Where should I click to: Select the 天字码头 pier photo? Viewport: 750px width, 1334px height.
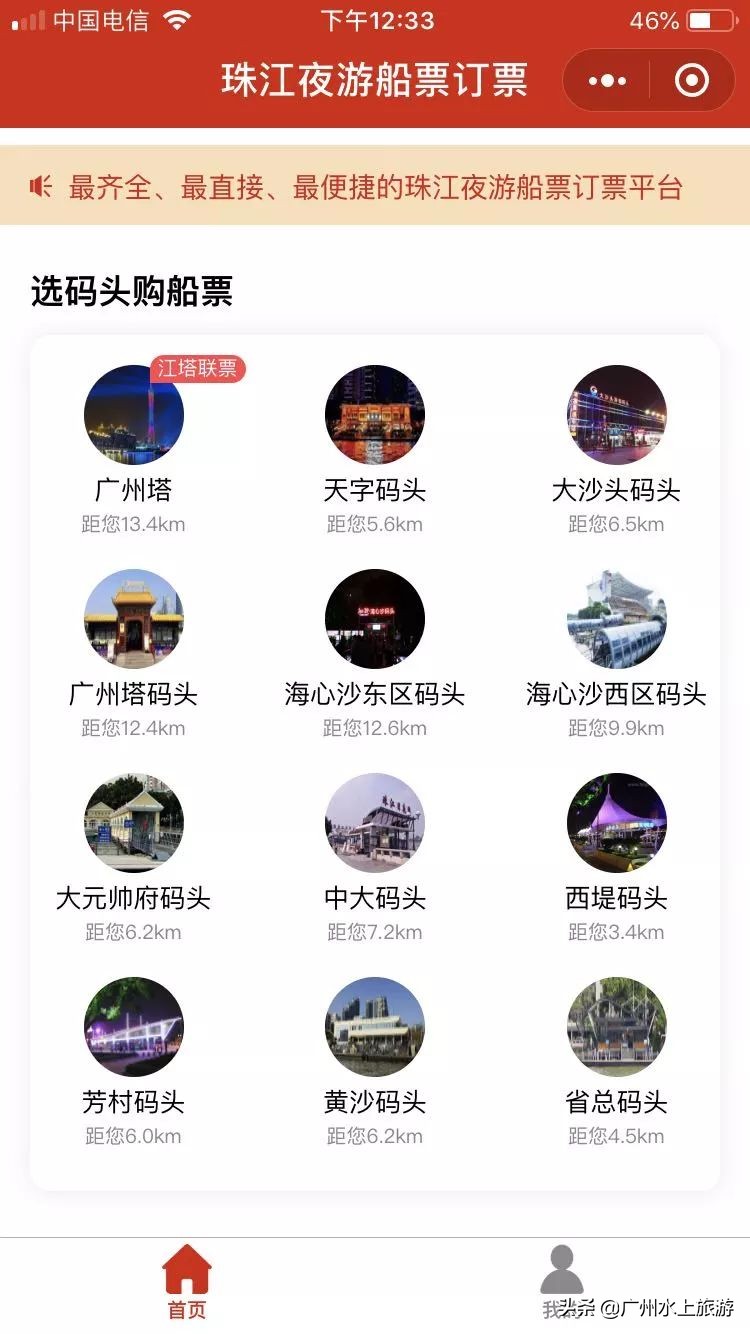375,415
